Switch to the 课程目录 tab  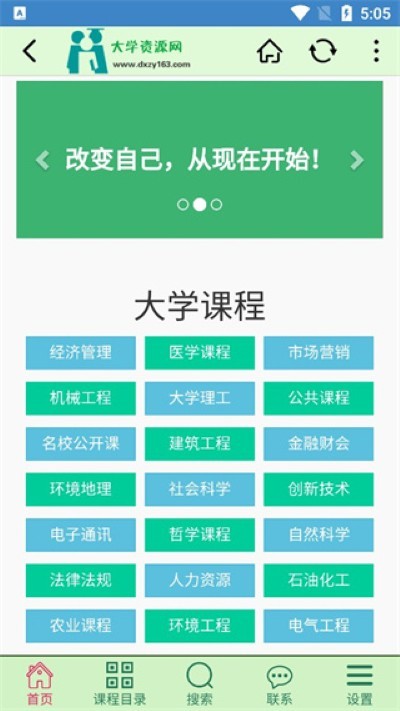[120, 683]
